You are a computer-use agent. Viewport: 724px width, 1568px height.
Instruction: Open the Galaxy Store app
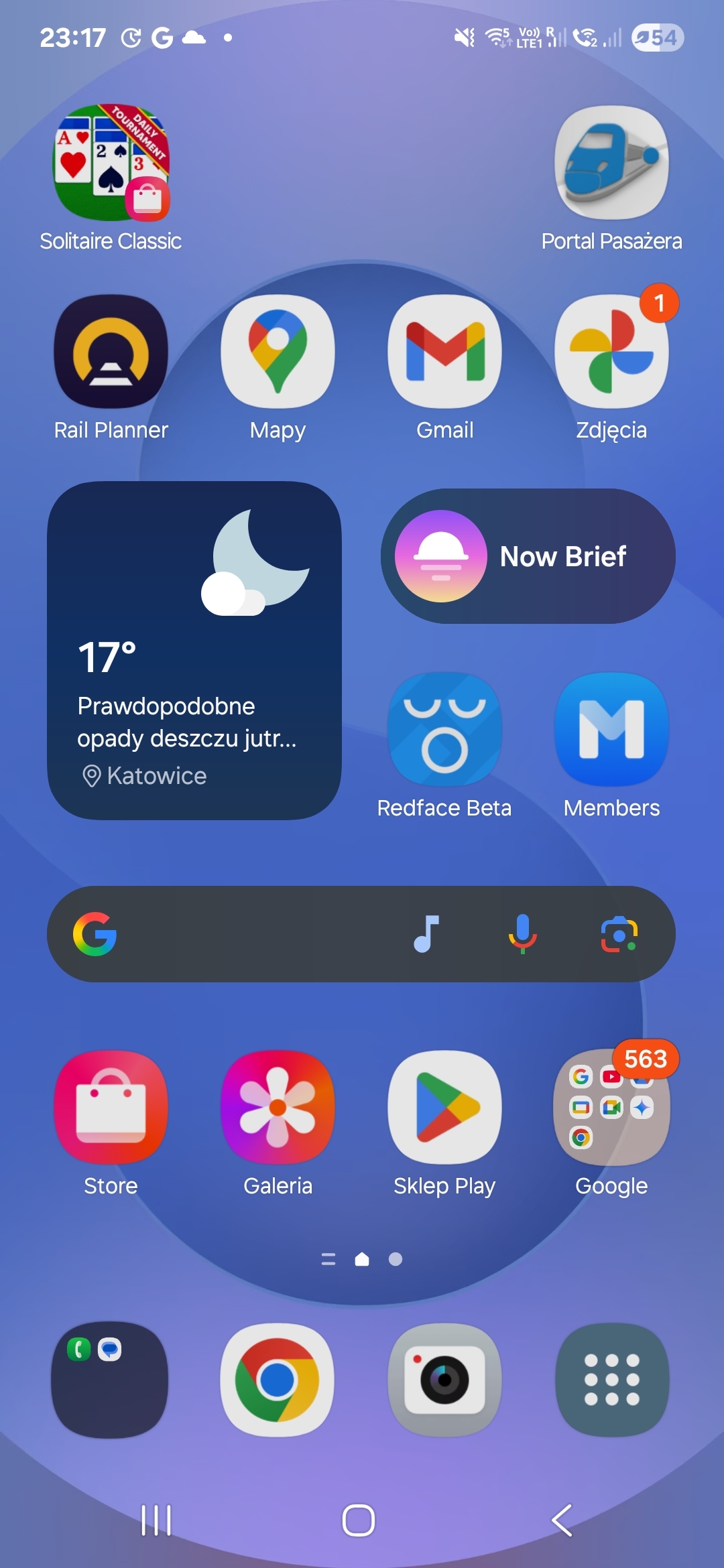pyautogui.click(x=111, y=1107)
